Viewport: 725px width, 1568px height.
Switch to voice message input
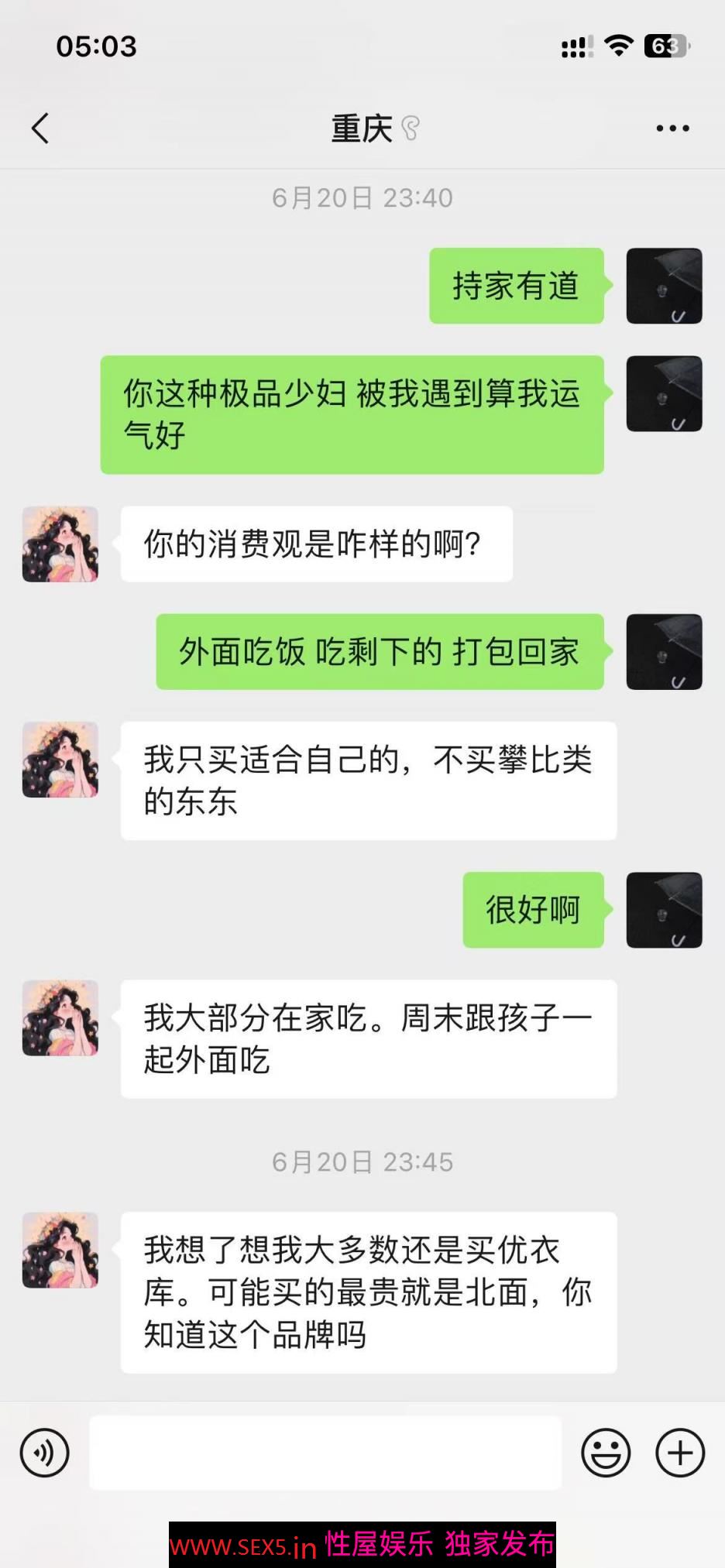tap(45, 1453)
